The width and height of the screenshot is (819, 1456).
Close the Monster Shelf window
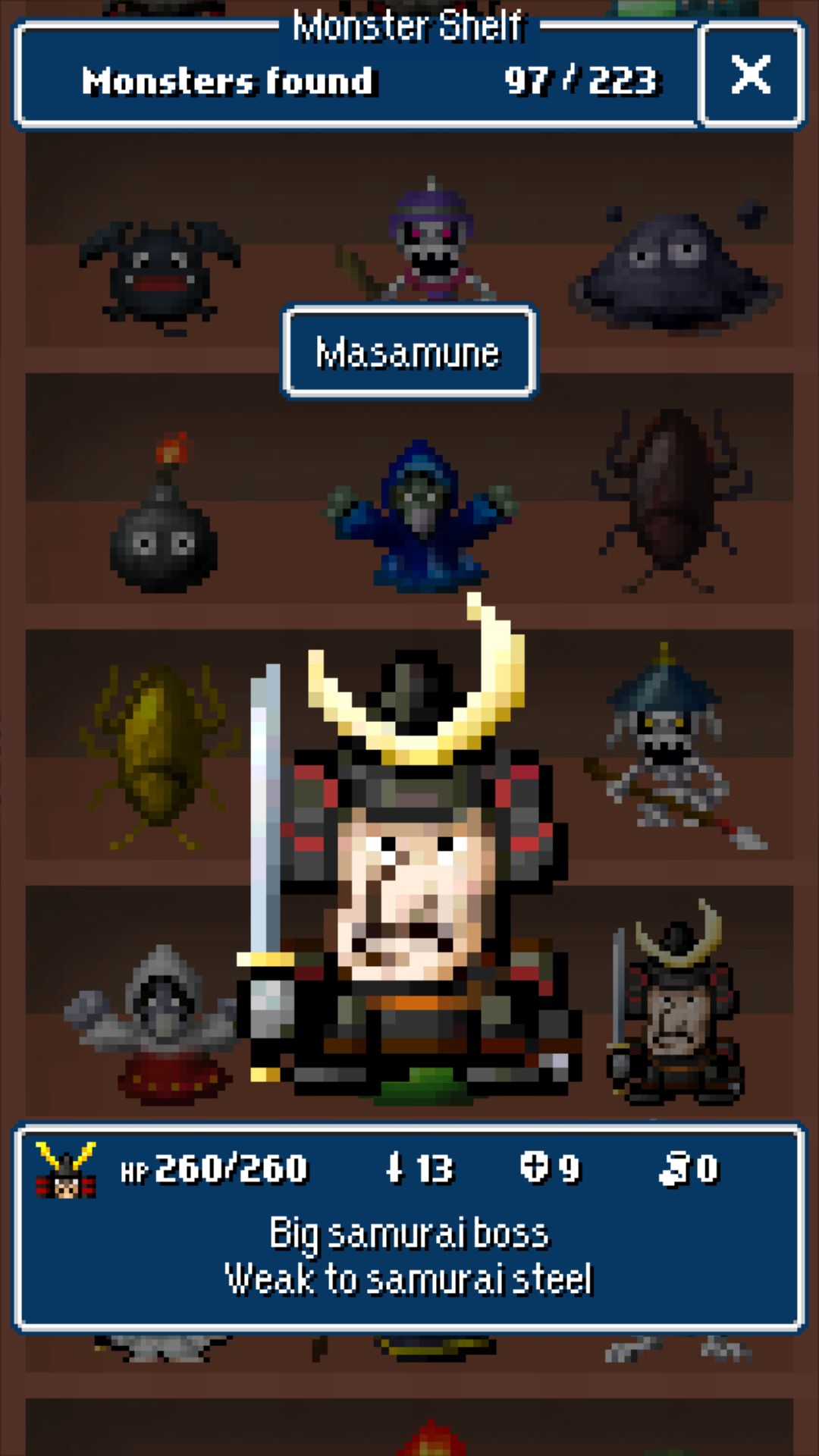click(749, 76)
